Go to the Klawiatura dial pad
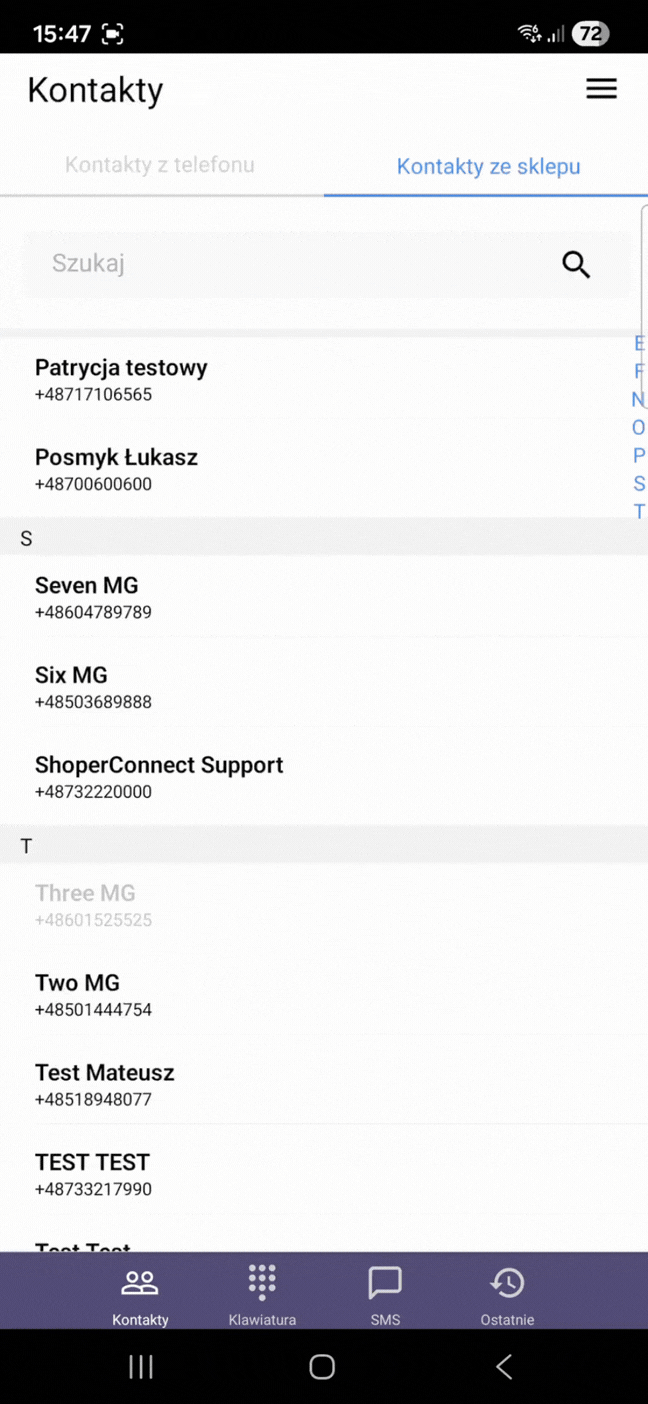Image resolution: width=648 pixels, height=1404 pixels. tap(262, 1293)
